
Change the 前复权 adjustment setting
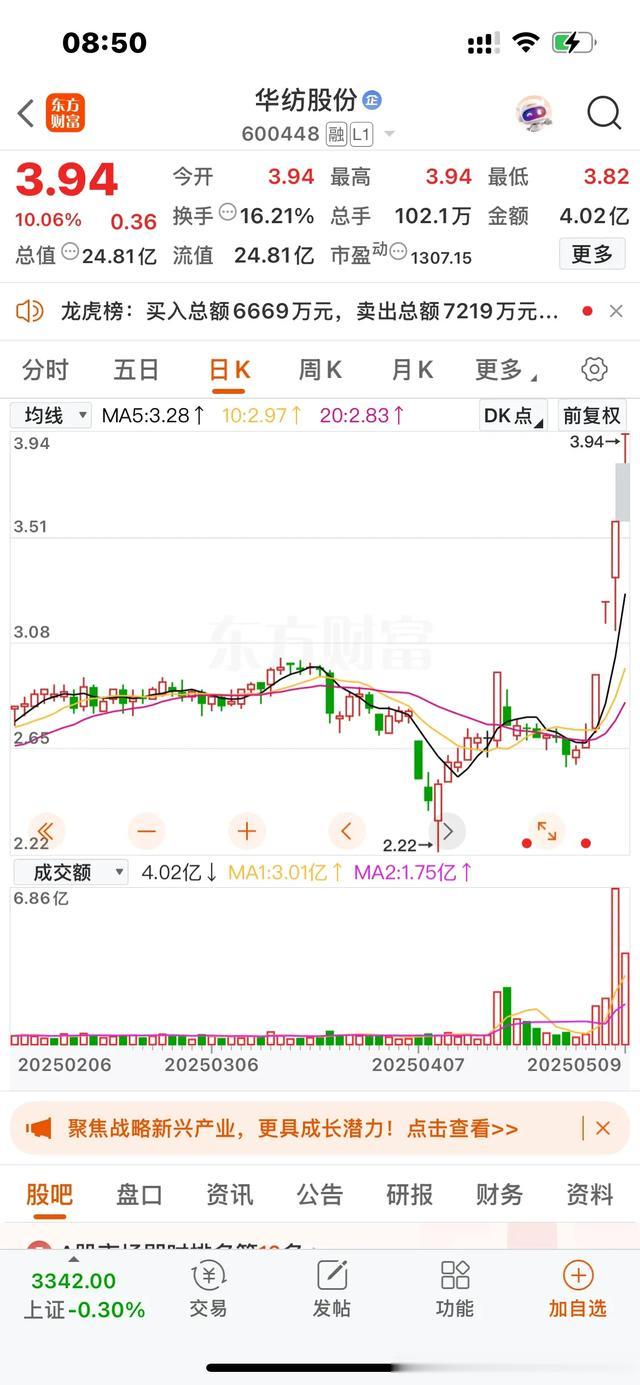[591, 415]
